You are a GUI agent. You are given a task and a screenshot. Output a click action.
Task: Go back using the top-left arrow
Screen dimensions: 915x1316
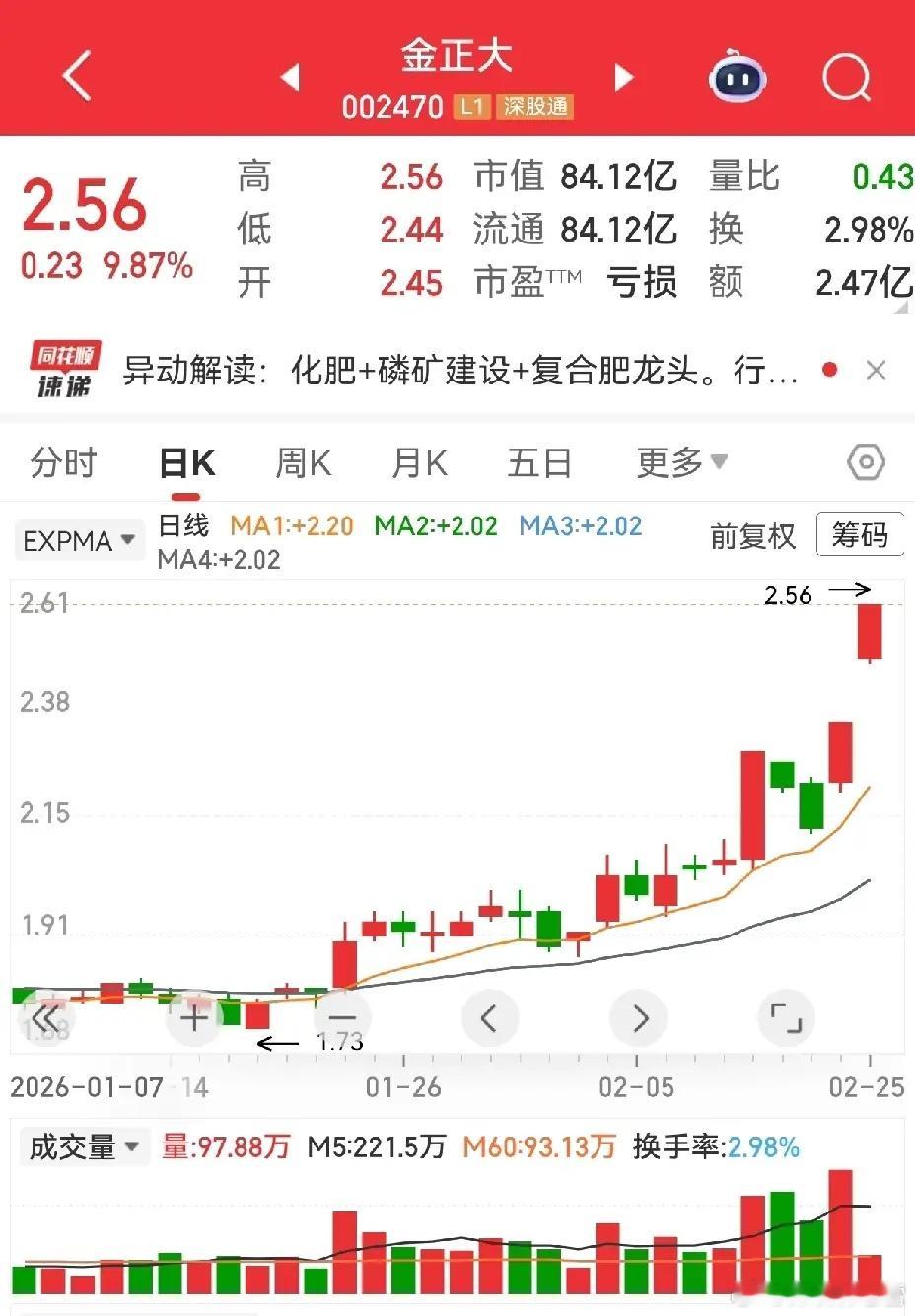coord(77,76)
